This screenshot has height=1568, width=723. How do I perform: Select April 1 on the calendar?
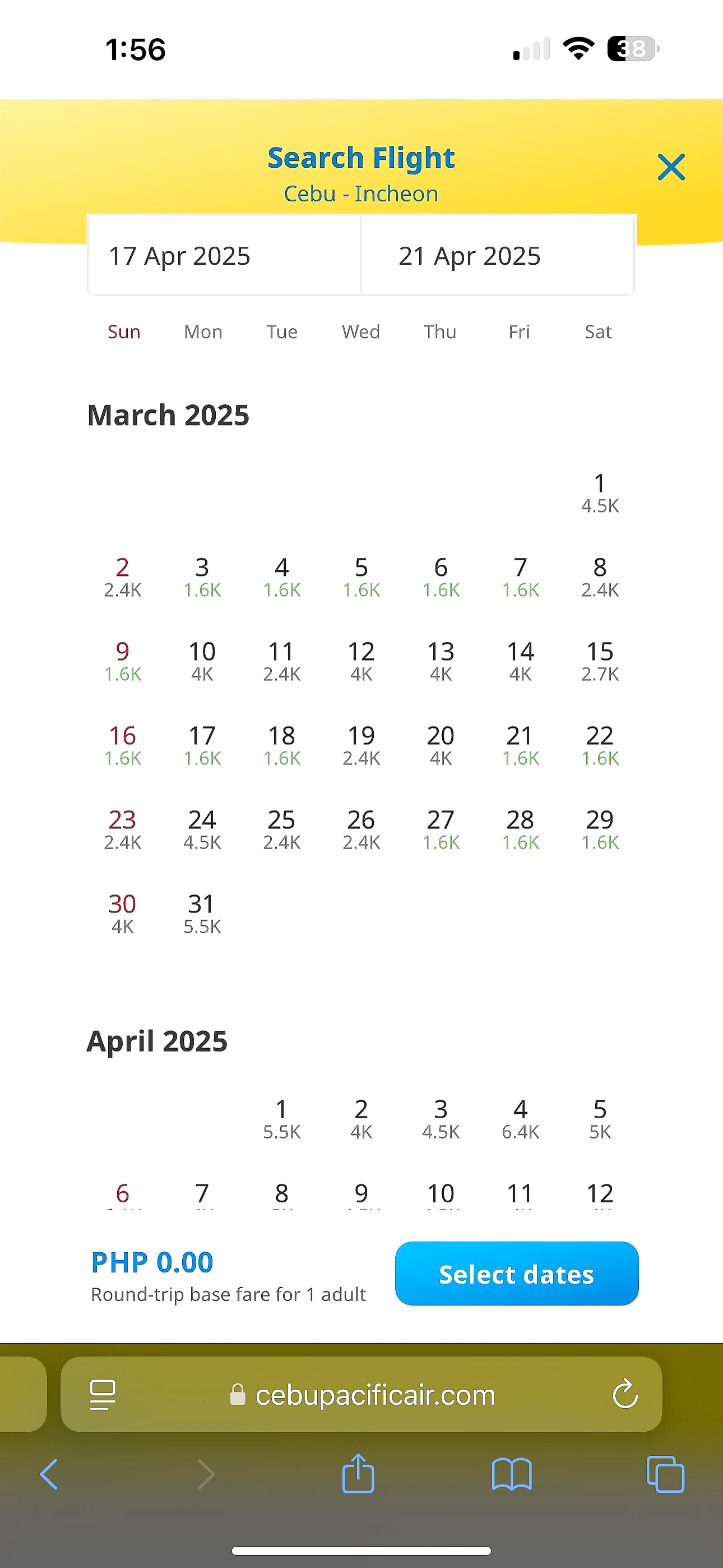coord(281,1119)
